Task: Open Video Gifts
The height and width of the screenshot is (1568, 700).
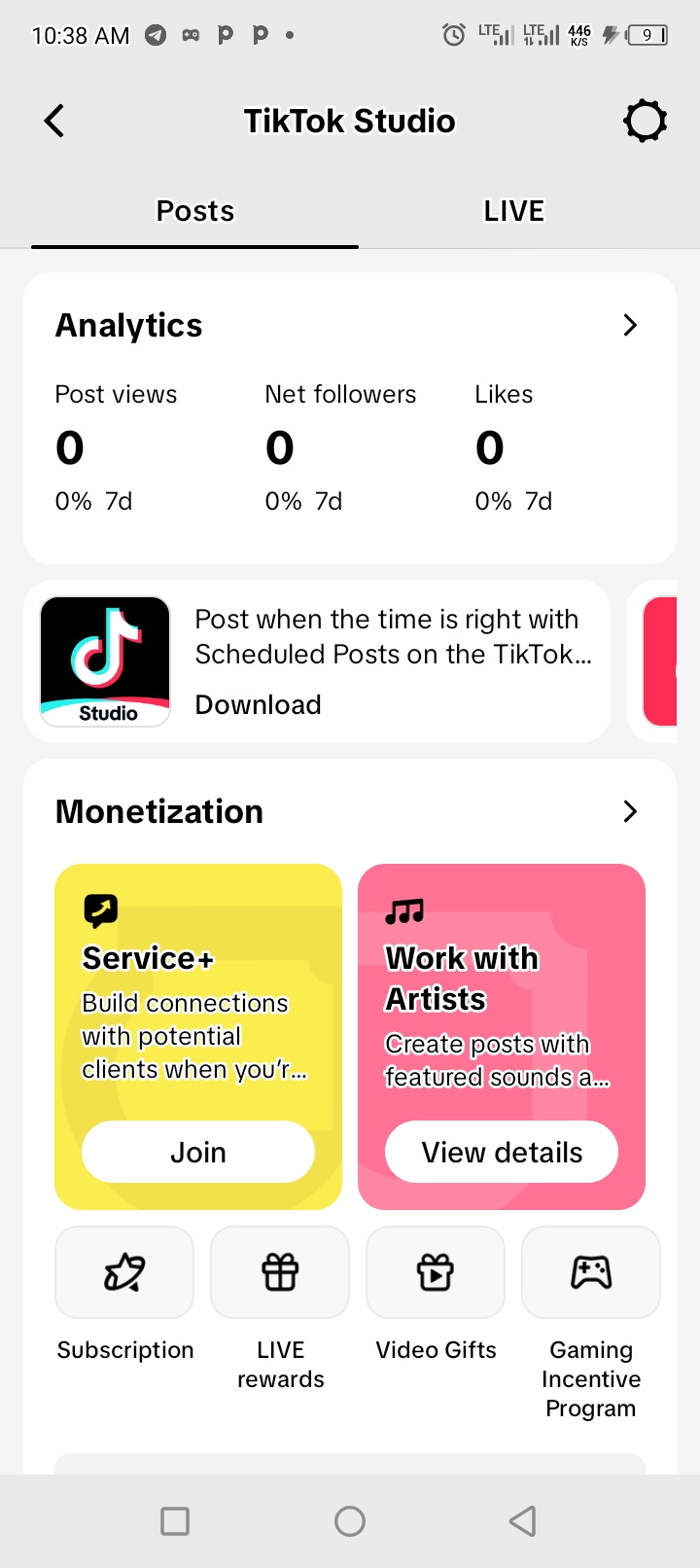Action: [436, 1272]
